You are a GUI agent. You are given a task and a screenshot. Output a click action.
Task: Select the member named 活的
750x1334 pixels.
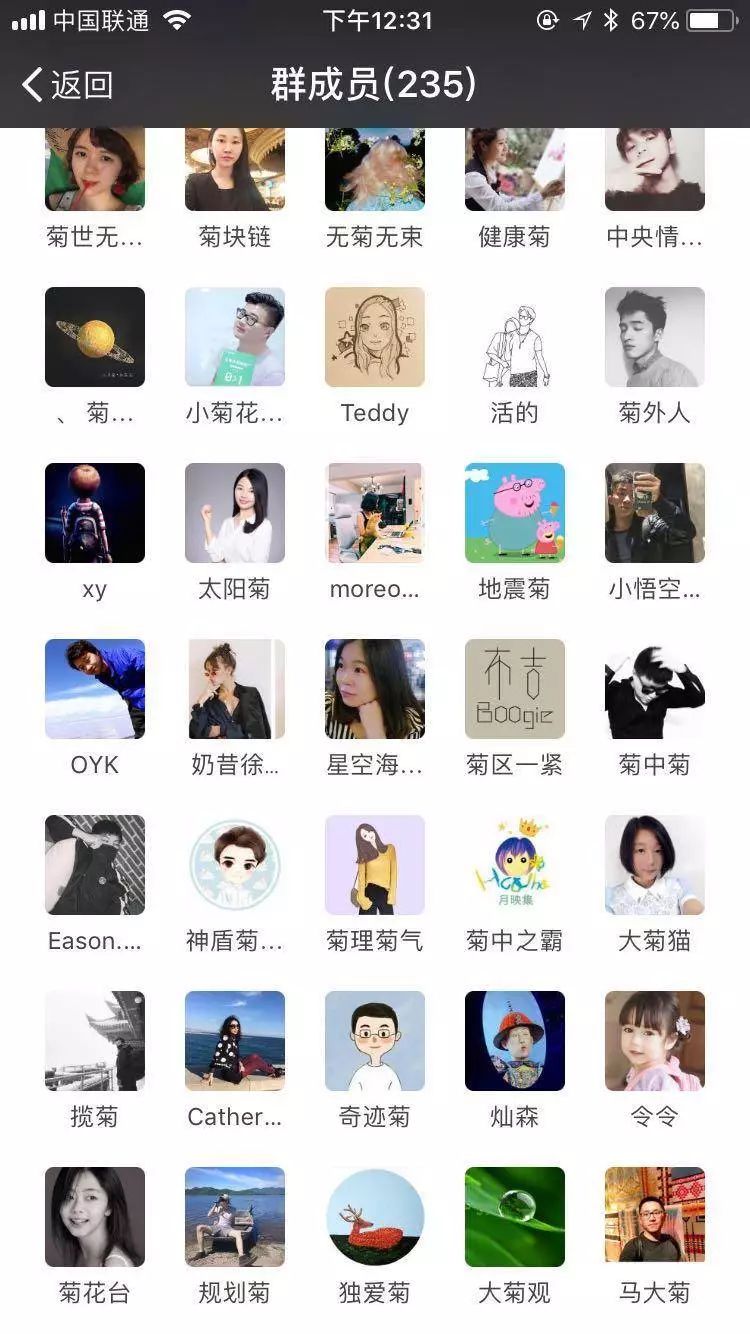515,337
